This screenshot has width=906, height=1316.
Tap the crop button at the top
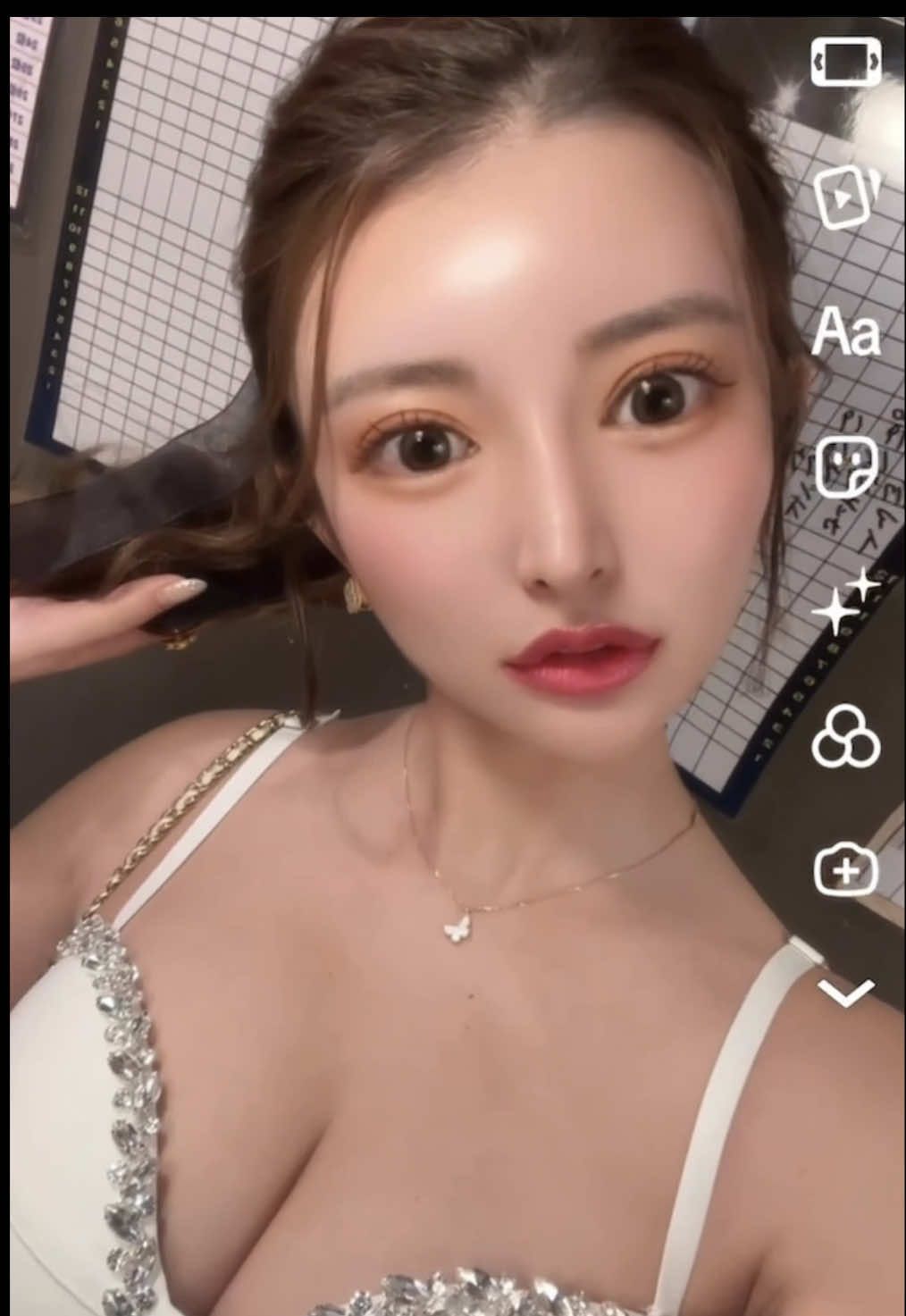(x=846, y=63)
